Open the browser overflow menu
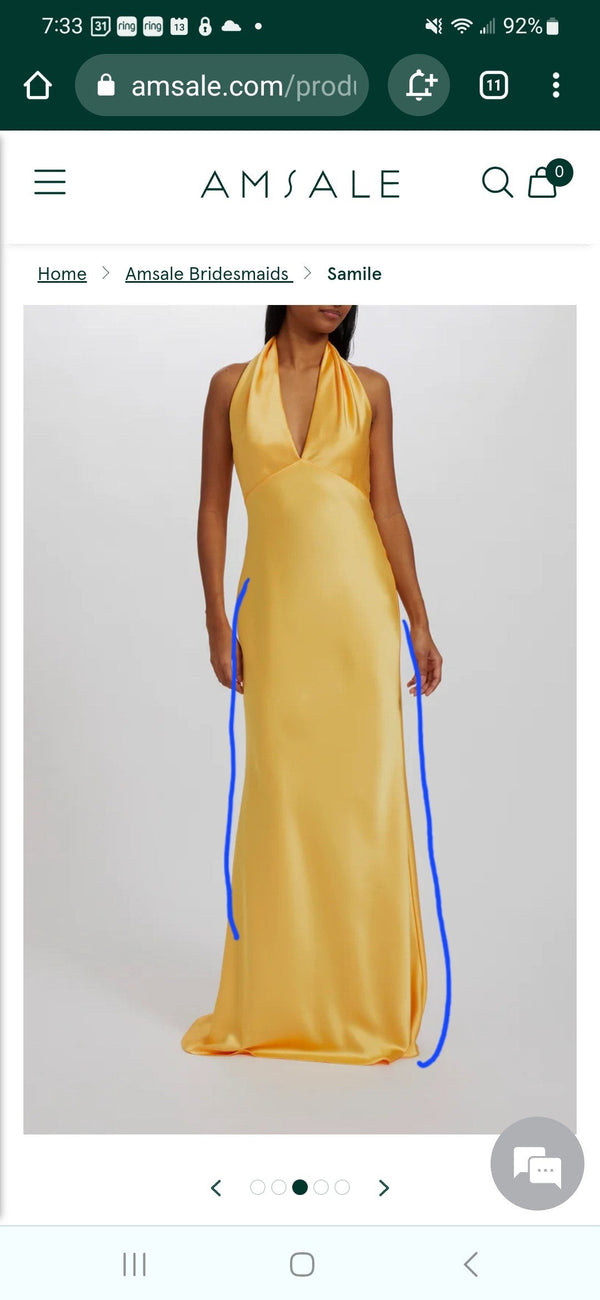 point(556,86)
